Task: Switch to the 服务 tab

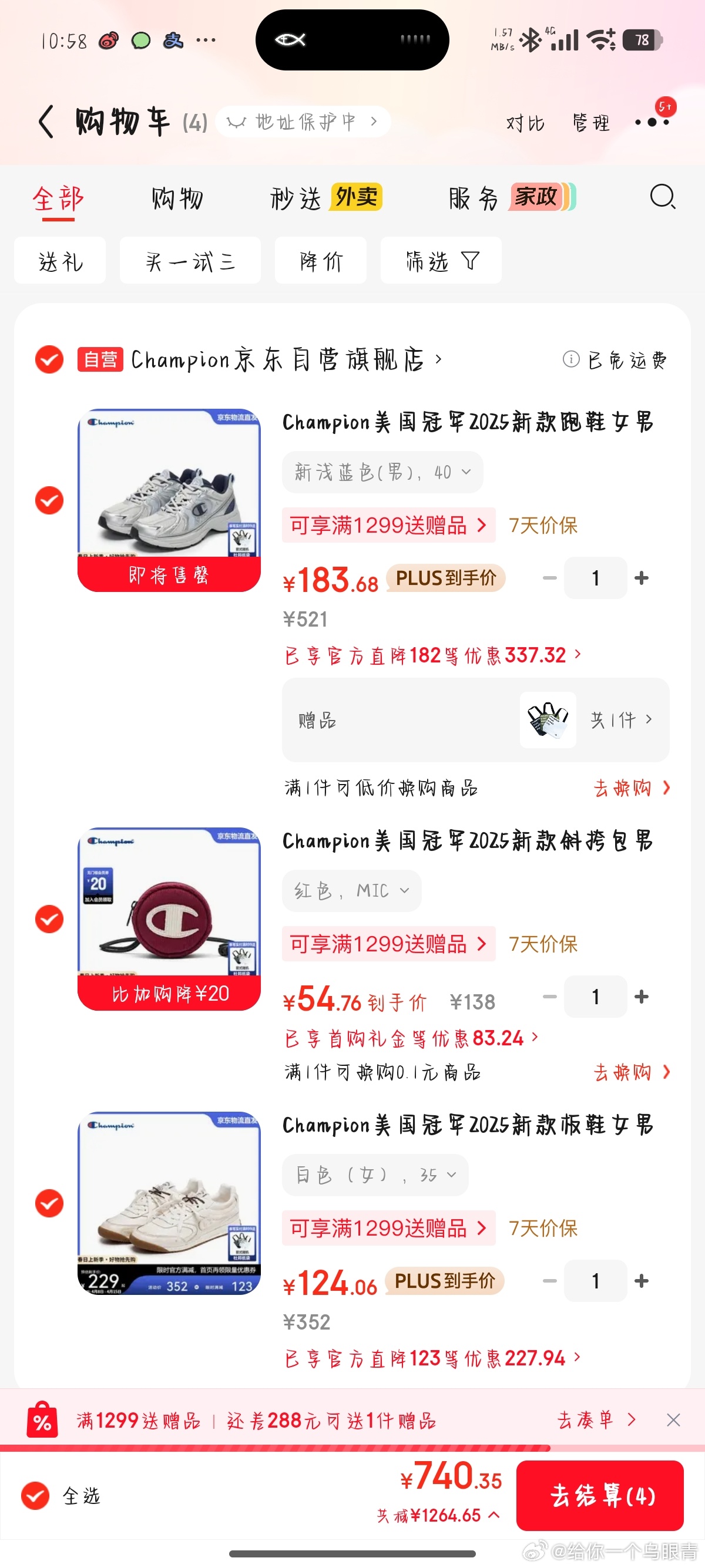Action: (474, 199)
